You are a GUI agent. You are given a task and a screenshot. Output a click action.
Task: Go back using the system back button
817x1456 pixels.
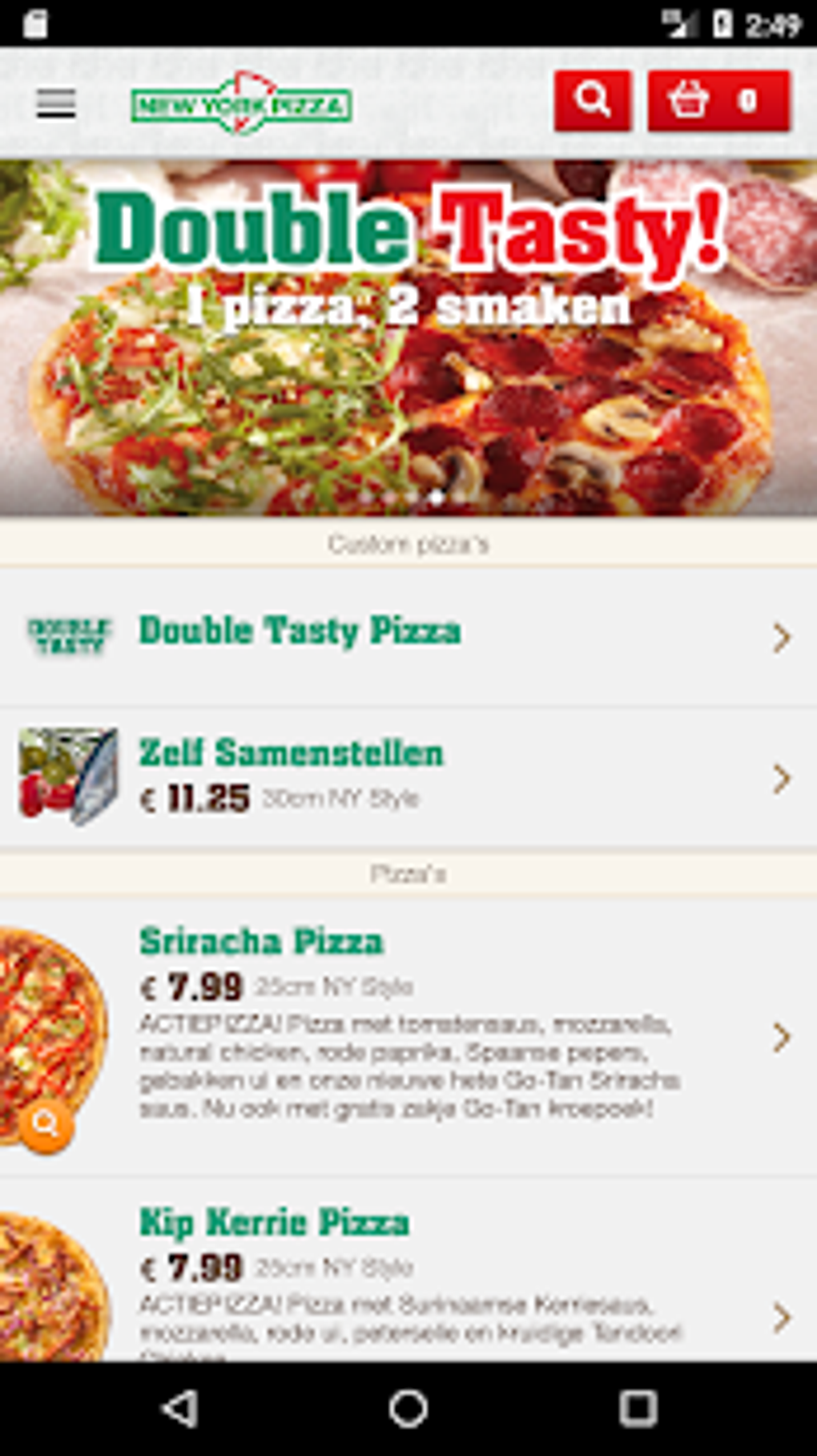(x=180, y=1408)
